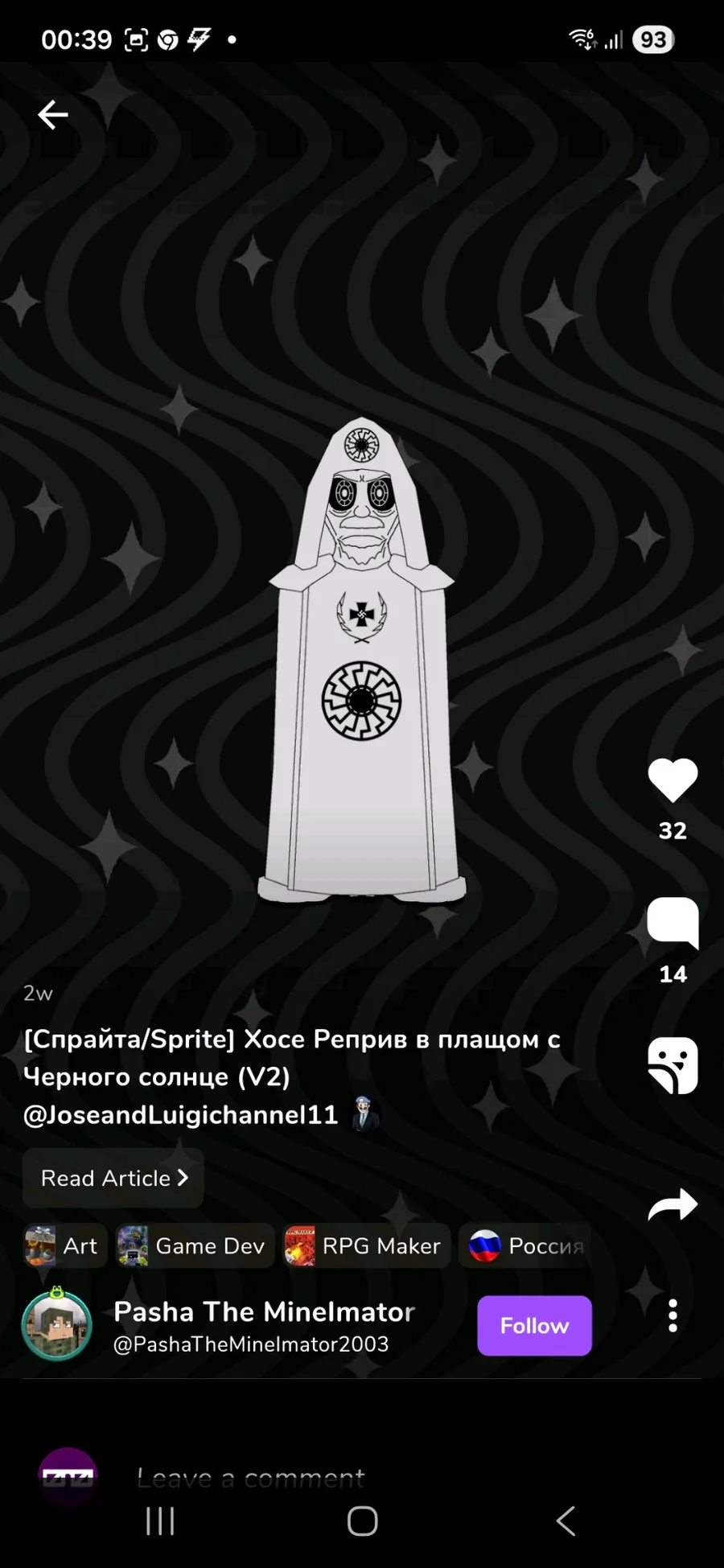Select the Art community chip

[x=64, y=1246]
